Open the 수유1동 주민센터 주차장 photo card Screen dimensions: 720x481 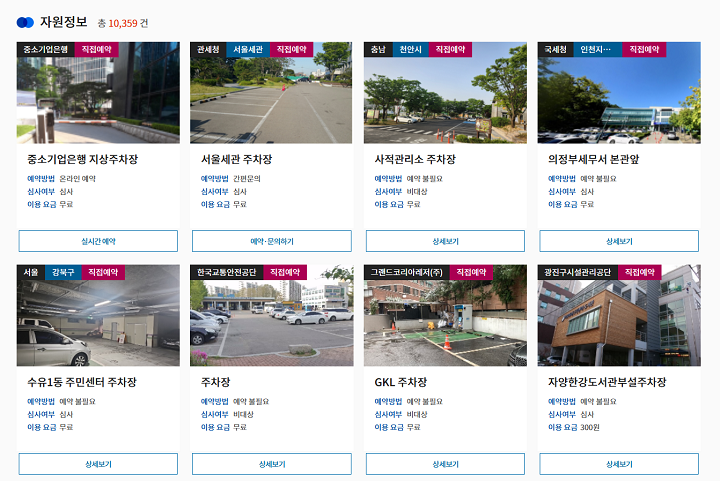[98, 323]
